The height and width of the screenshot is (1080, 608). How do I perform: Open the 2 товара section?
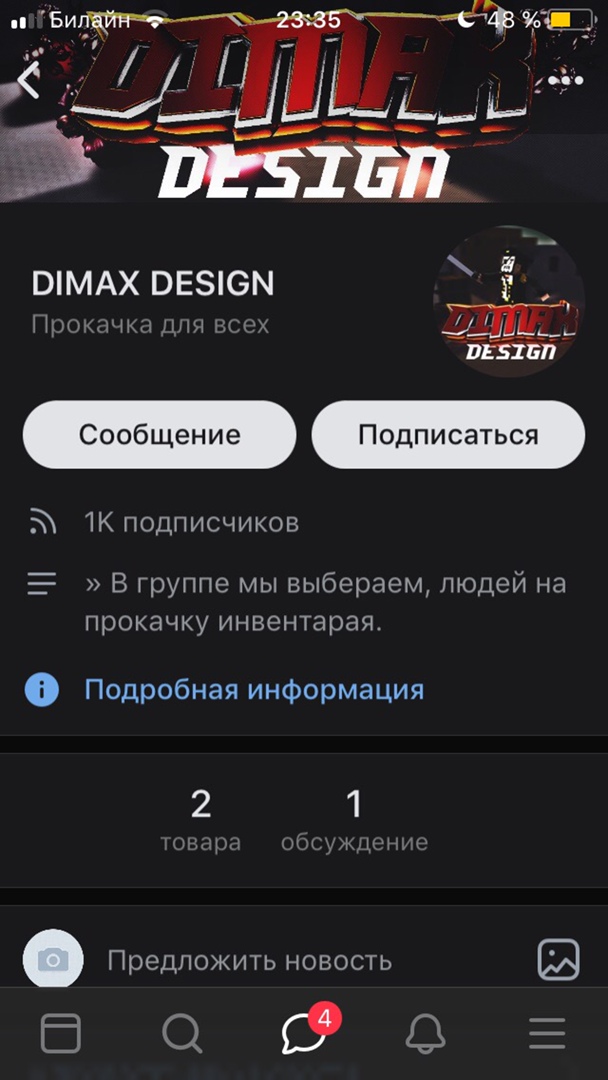201,819
